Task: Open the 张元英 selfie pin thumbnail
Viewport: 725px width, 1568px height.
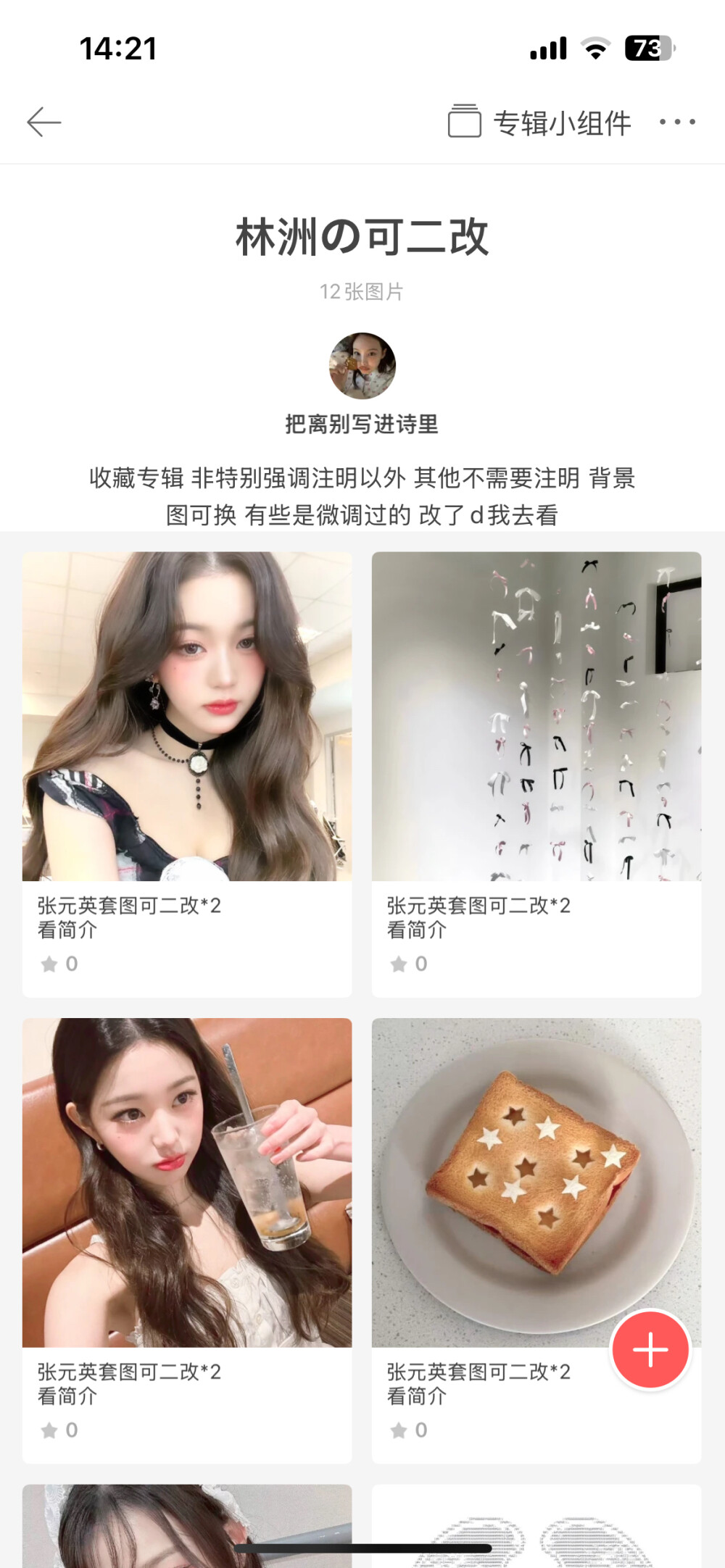Action: point(186,717)
